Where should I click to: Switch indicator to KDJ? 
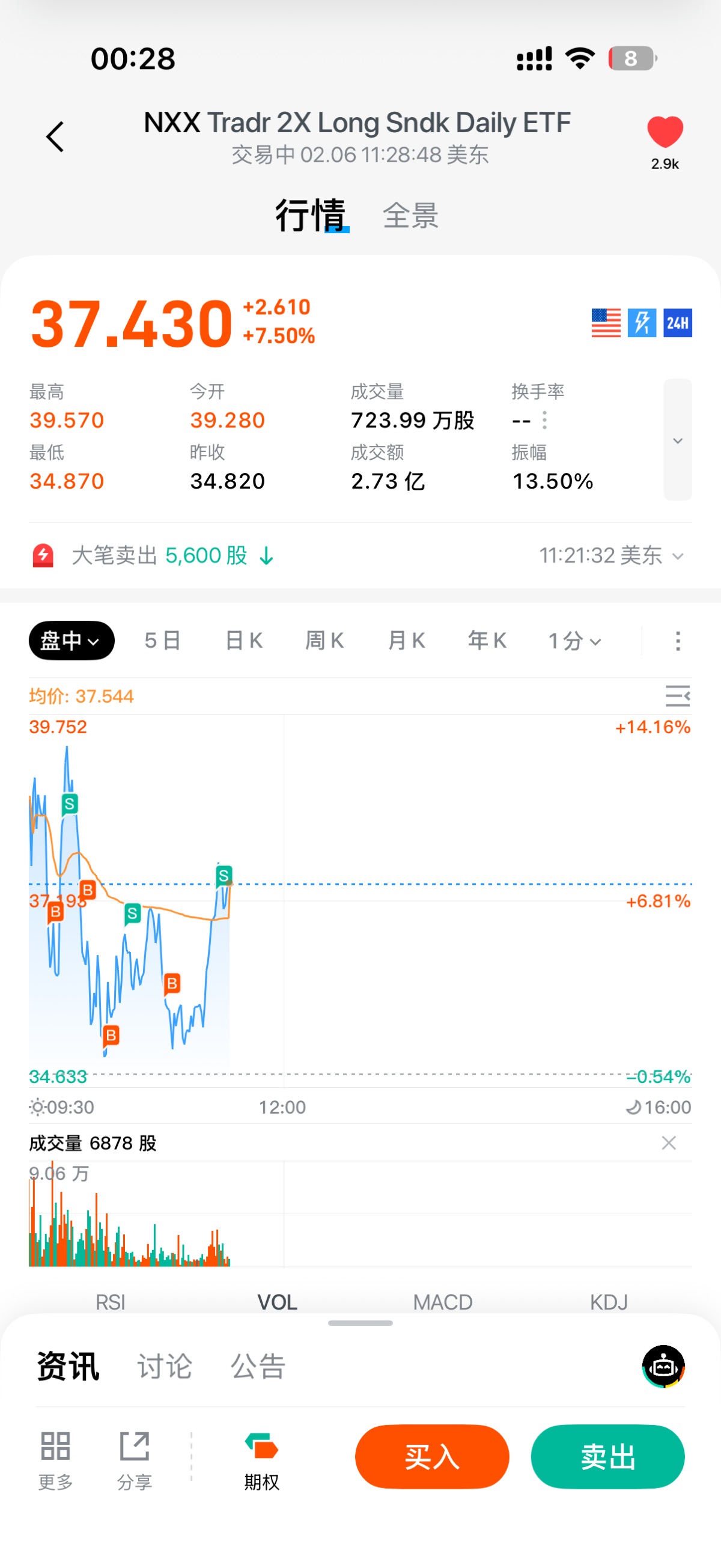tap(609, 1302)
